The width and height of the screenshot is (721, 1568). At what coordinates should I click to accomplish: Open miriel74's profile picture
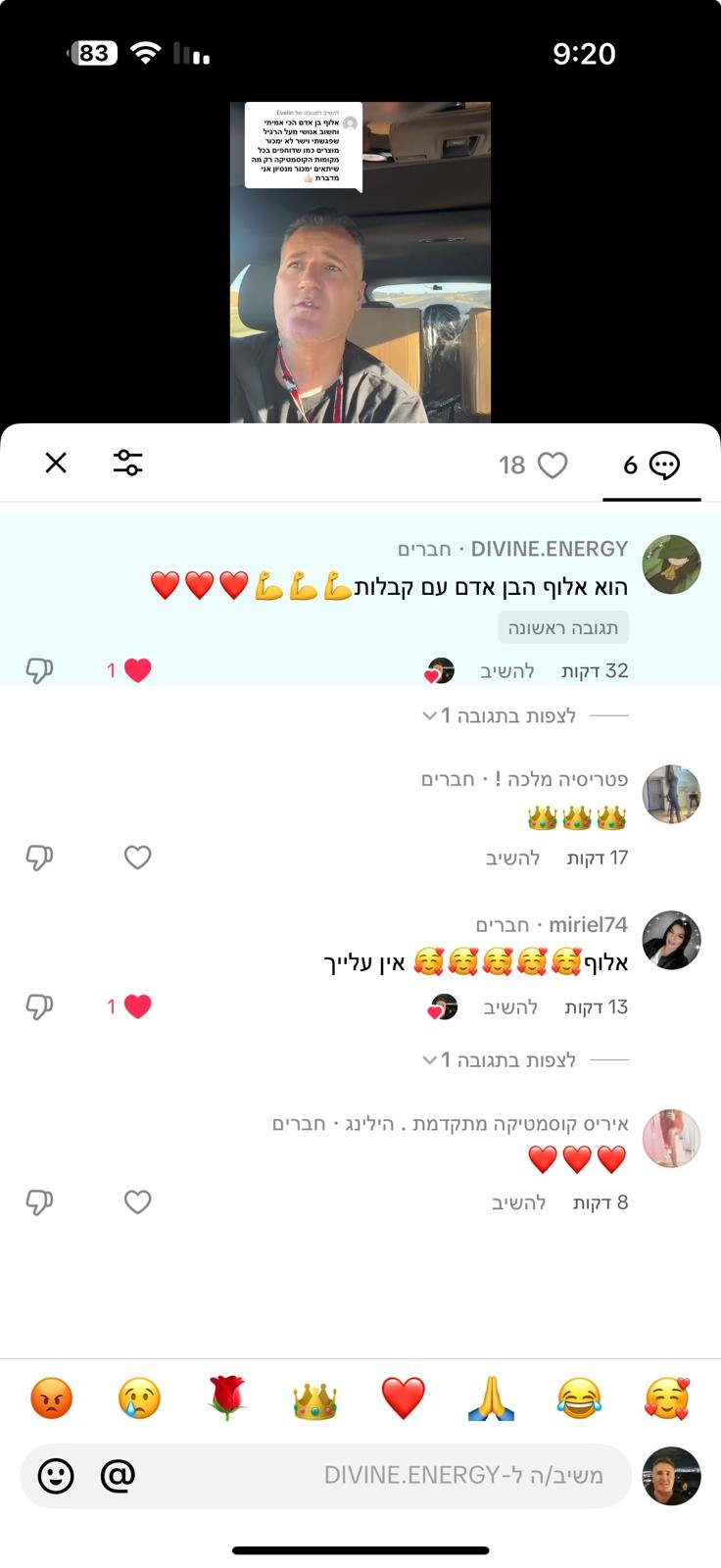pyautogui.click(x=671, y=941)
